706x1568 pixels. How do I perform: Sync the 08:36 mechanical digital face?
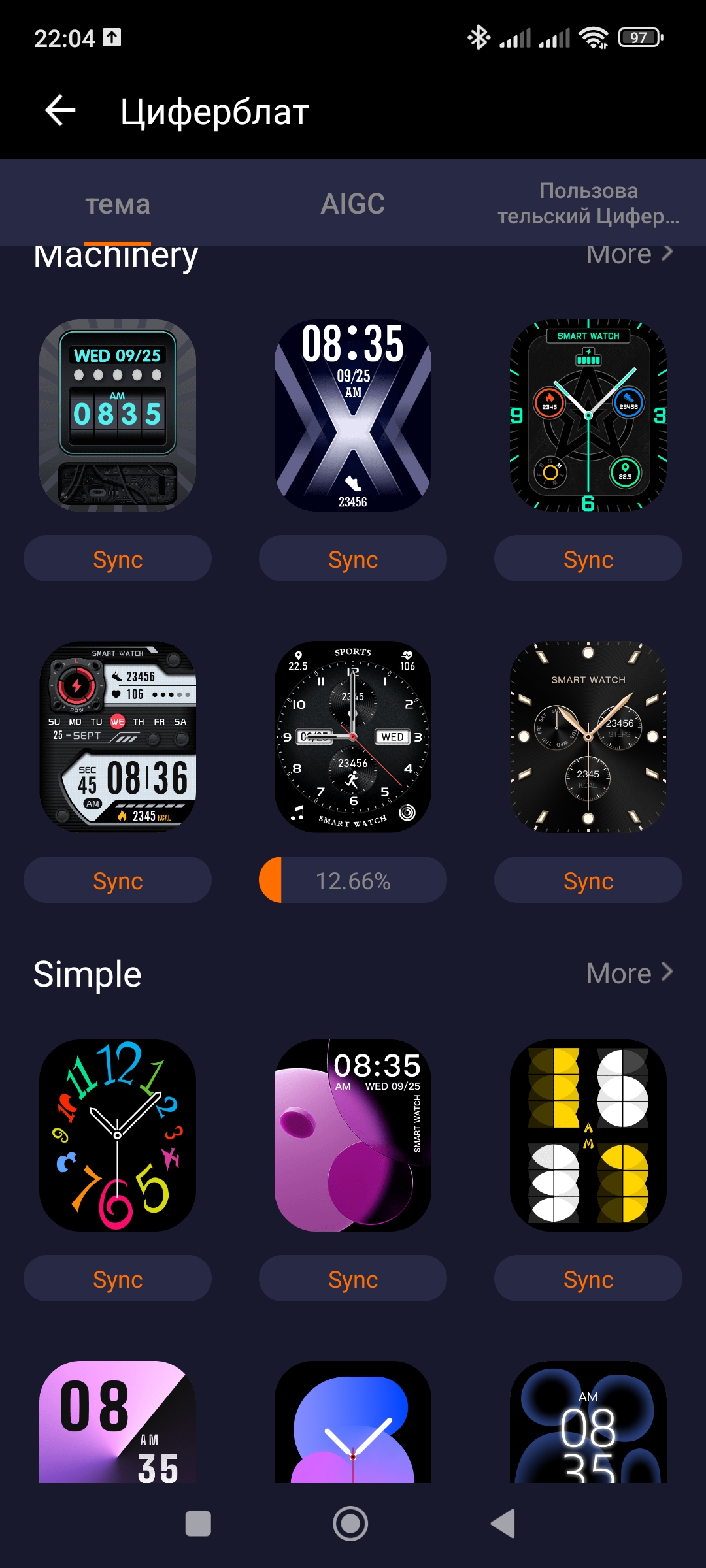[x=118, y=881]
